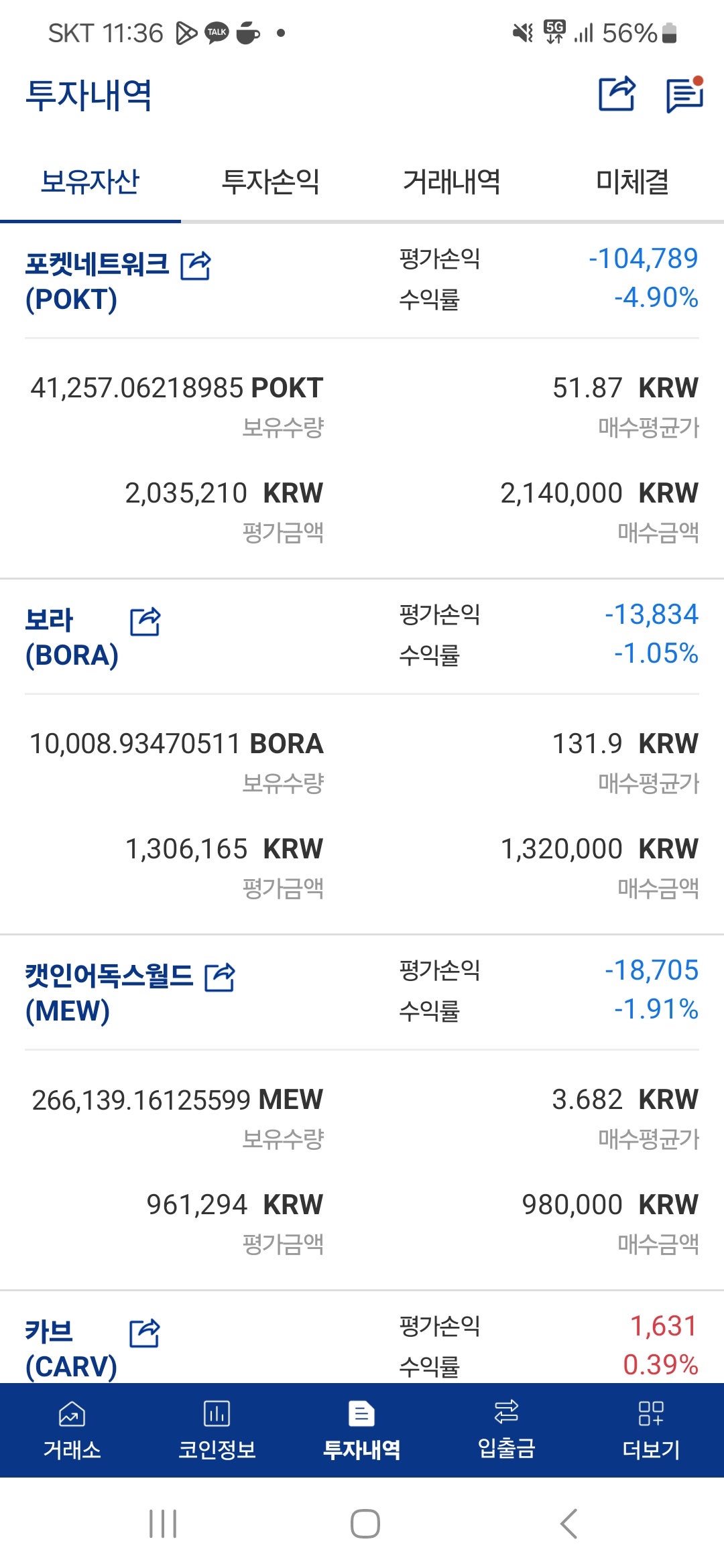Go to the 미체결 tab

[x=633, y=182]
